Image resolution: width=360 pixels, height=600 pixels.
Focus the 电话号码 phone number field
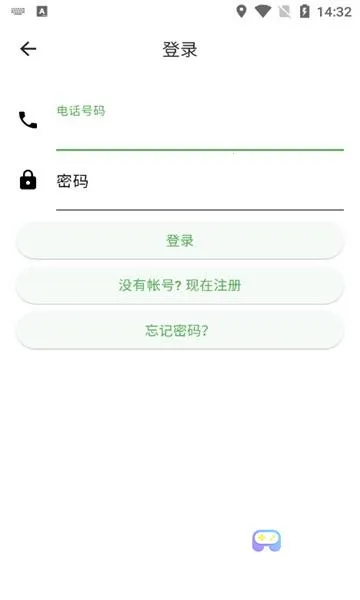point(200,126)
